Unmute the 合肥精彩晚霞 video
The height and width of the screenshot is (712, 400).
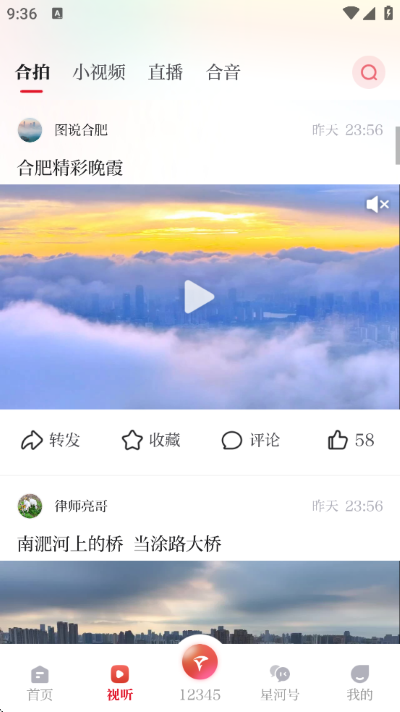pyautogui.click(x=377, y=205)
